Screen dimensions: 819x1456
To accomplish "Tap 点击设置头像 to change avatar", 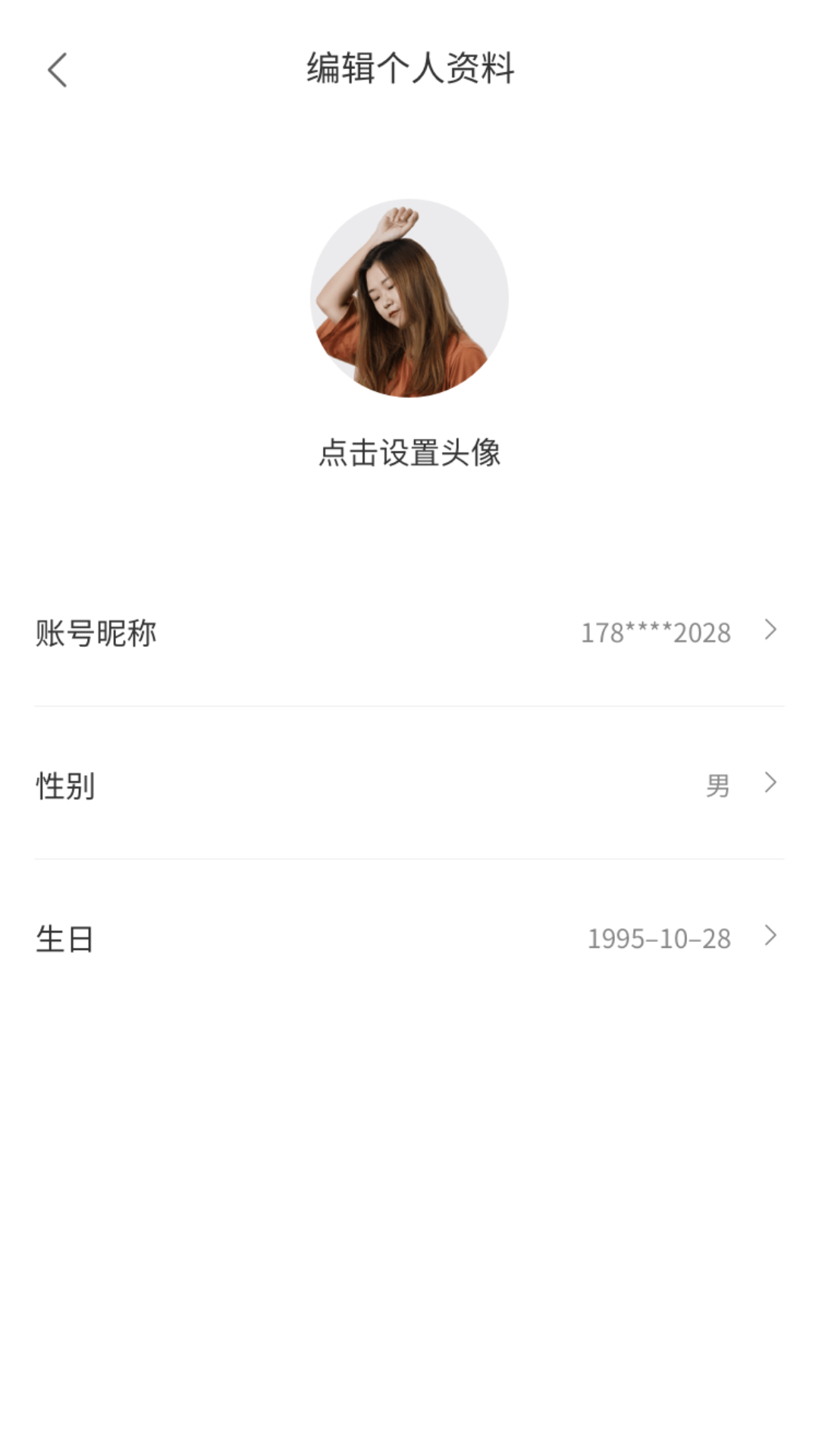I will (x=409, y=453).
